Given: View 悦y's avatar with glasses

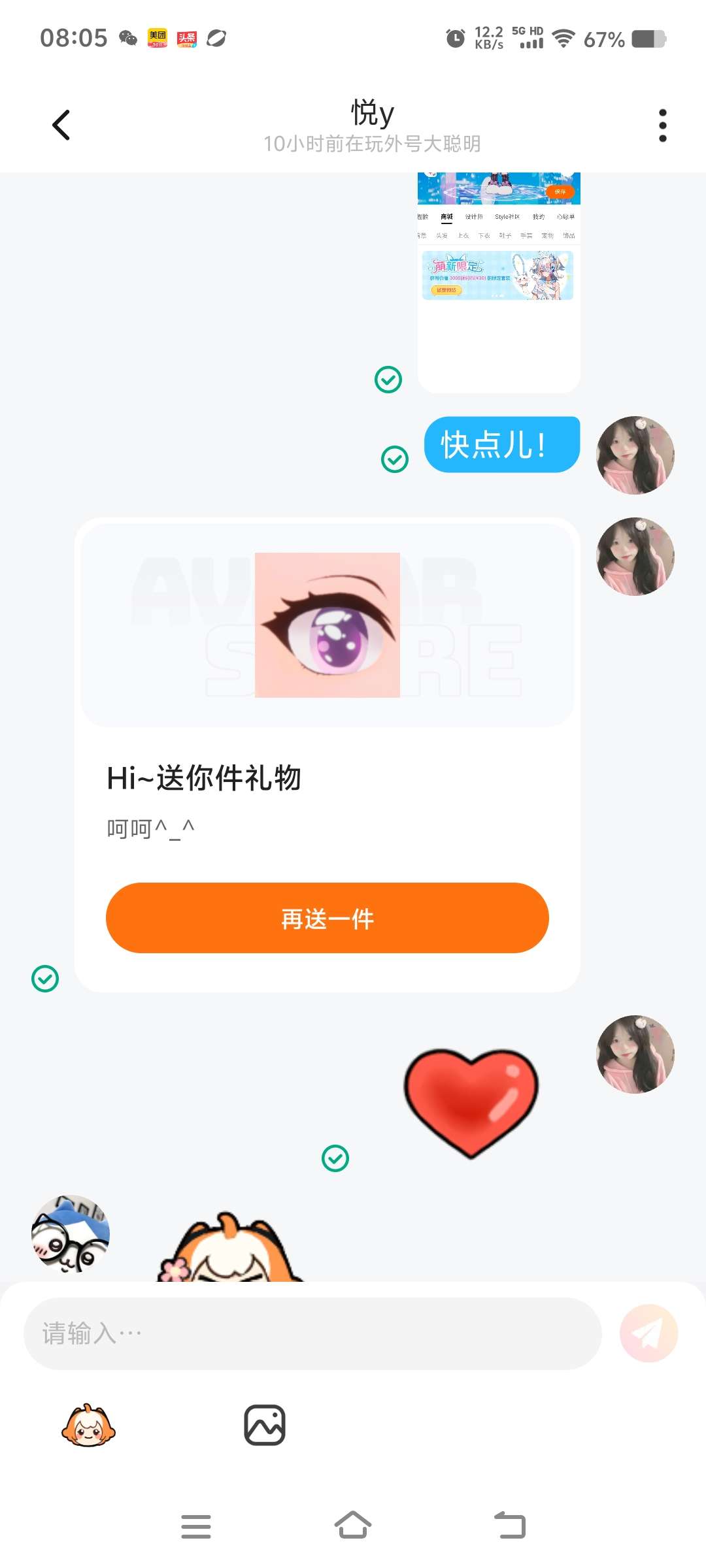Looking at the screenshot, I should pos(71,1234).
